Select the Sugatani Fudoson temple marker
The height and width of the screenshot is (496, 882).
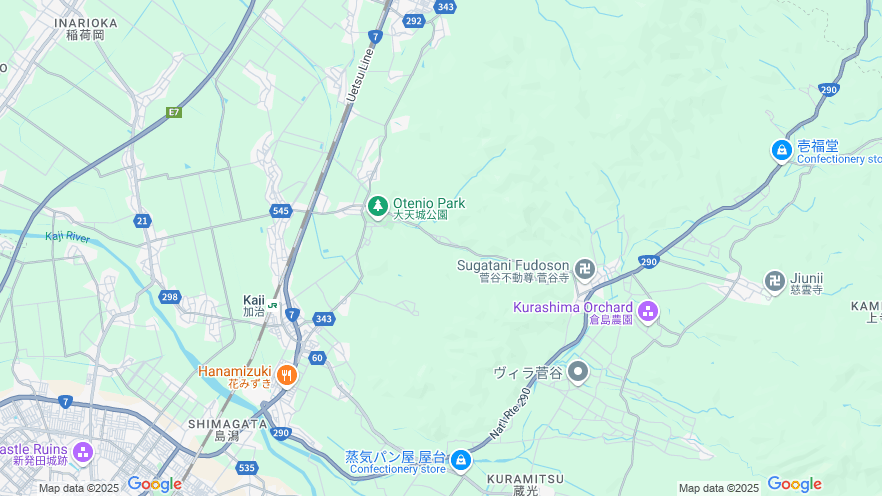tap(585, 269)
